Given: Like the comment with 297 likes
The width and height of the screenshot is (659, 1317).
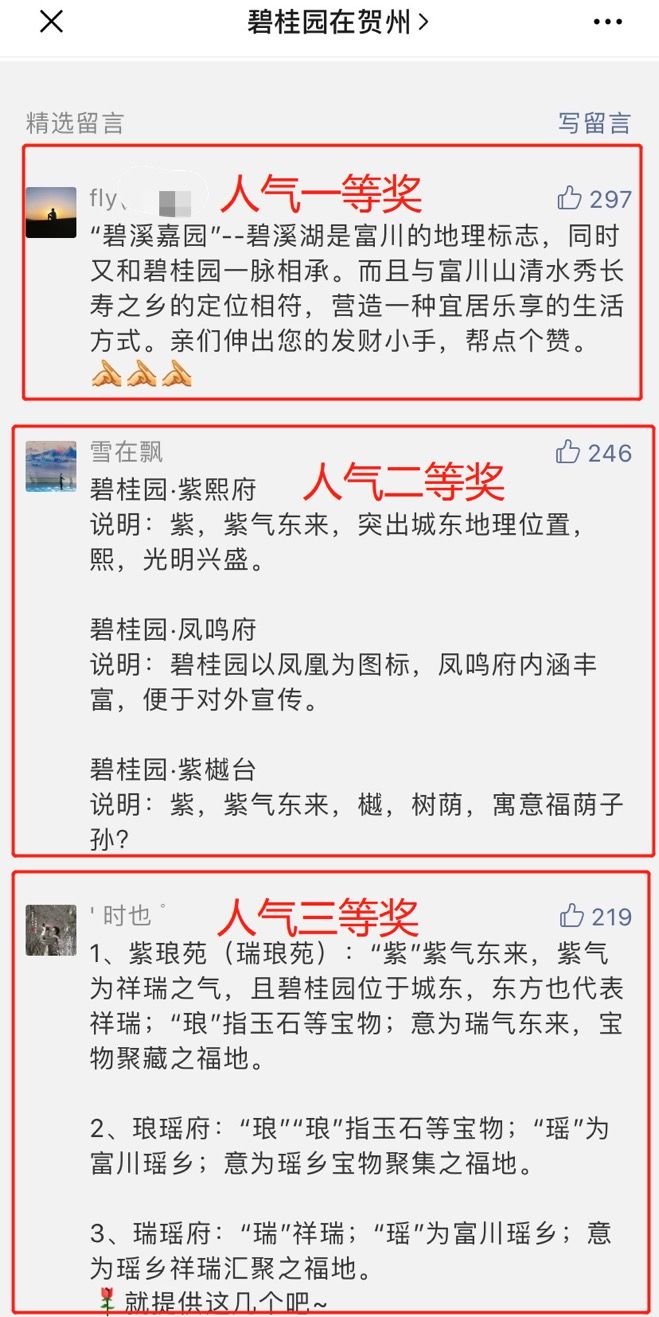Looking at the screenshot, I should pyautogui.click(x=571, y=198).
